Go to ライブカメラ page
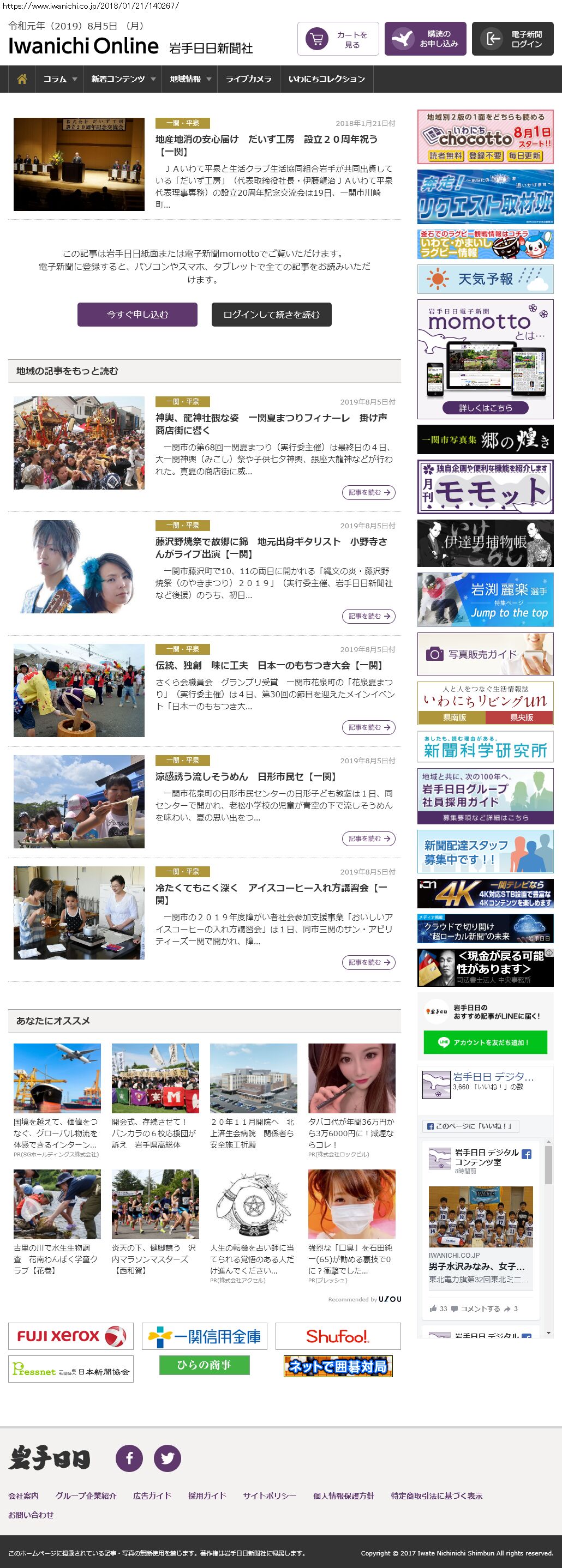The width and height of the screenshot is (562, 1568). click(x=248, y=79)
